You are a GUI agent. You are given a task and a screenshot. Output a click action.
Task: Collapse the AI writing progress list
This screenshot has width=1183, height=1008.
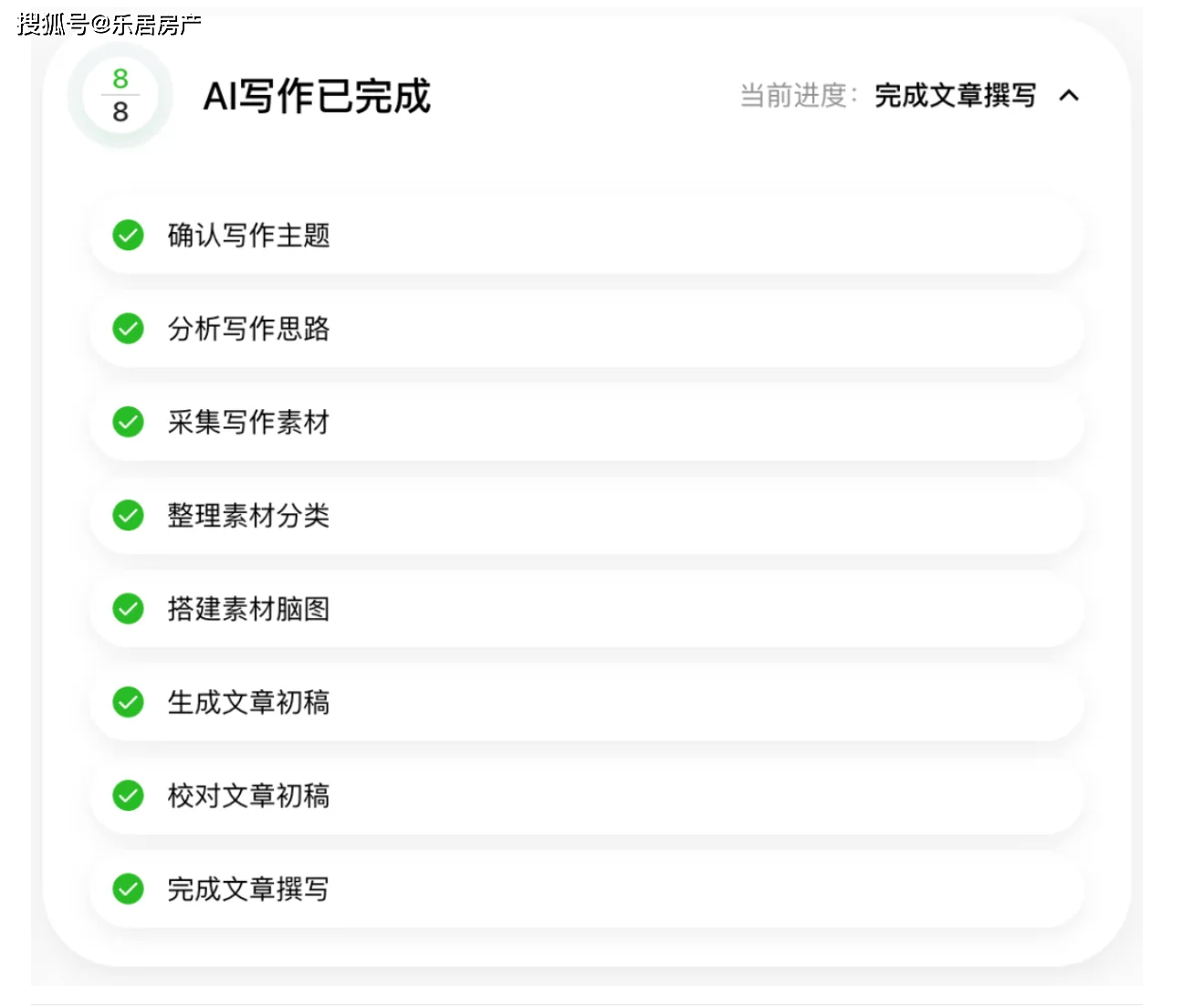click(1069, 95)
